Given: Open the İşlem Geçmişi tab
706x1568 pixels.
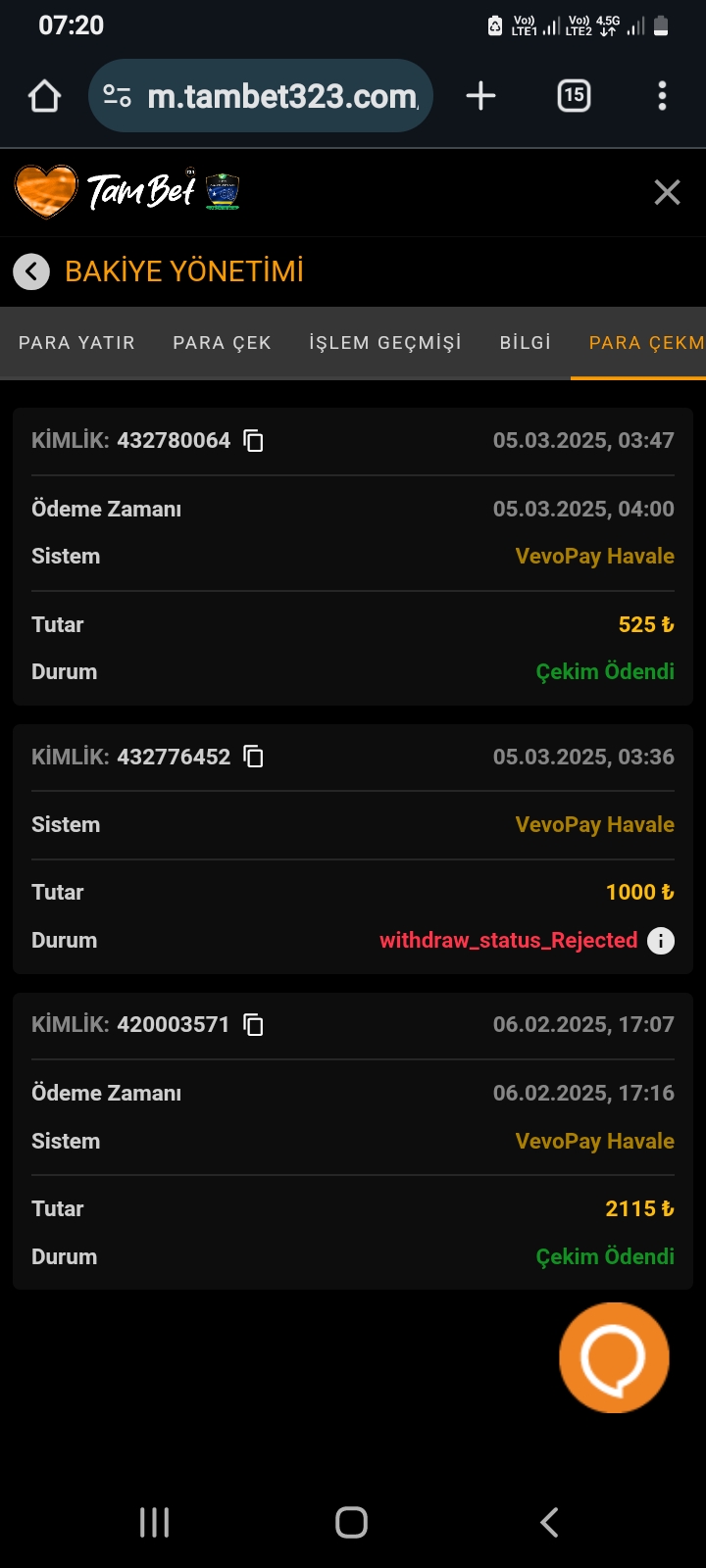Looking at the screenshot, I should [x=384, y=343].
